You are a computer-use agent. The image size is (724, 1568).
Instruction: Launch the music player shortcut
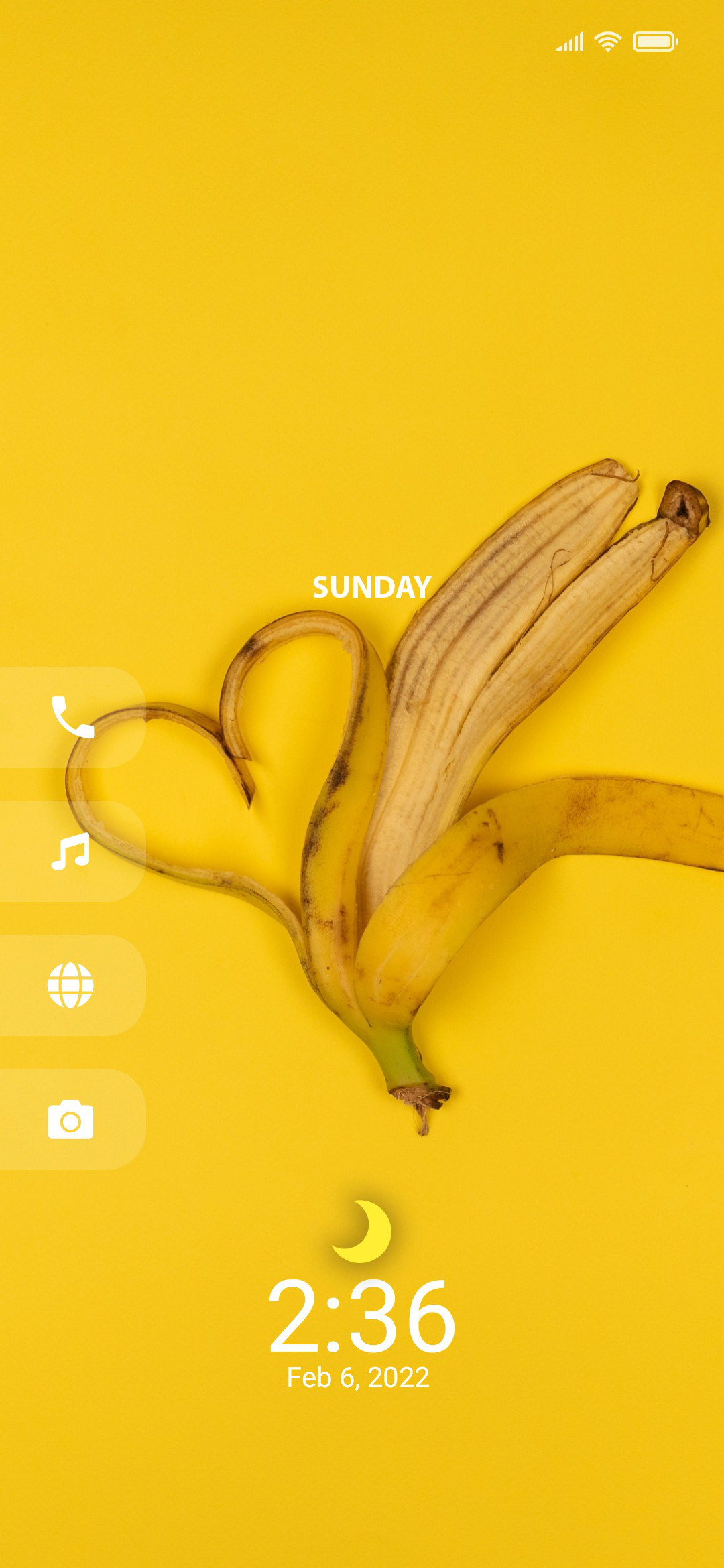click(x=72, y=851)
